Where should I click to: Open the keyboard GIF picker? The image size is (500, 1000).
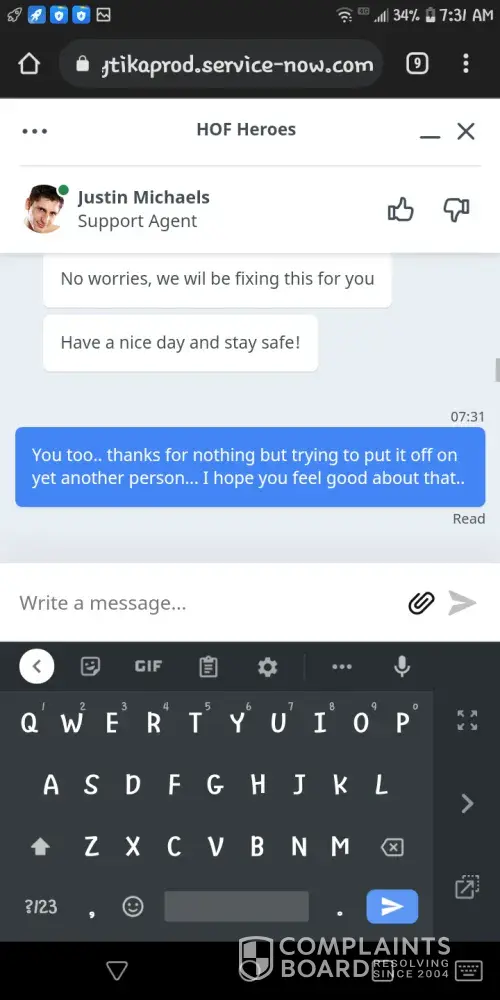click(x=148, y=666)
